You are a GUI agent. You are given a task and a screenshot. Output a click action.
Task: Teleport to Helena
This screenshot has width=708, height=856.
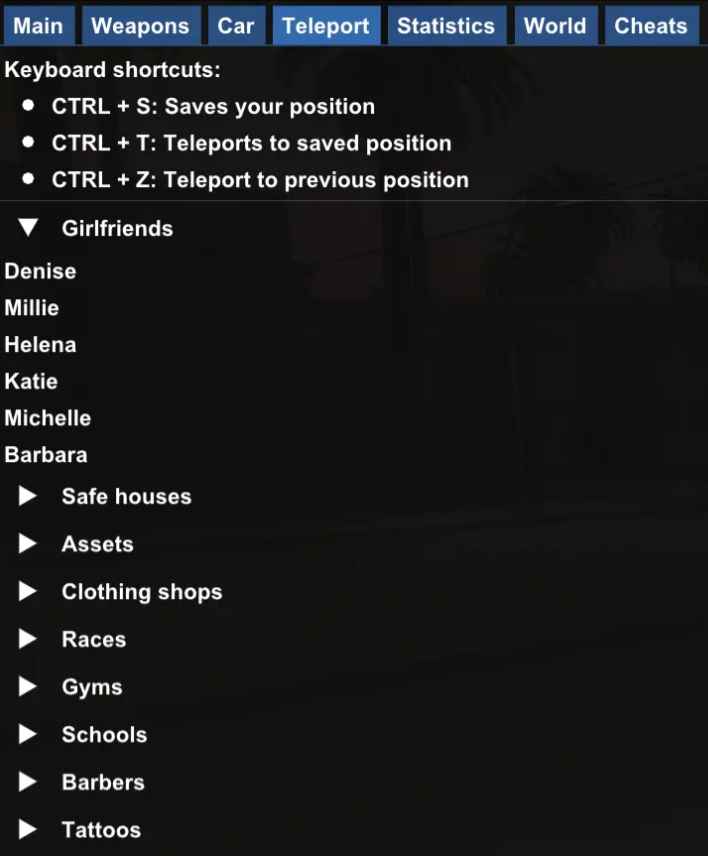(40, 345)
